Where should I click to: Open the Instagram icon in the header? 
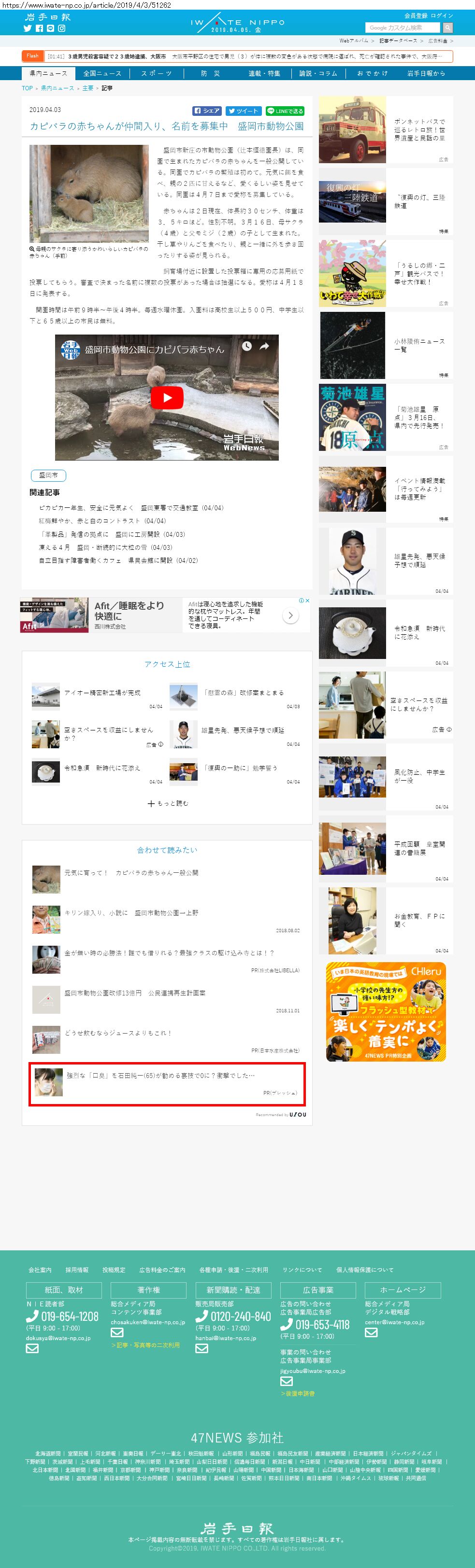pos(61,28)
